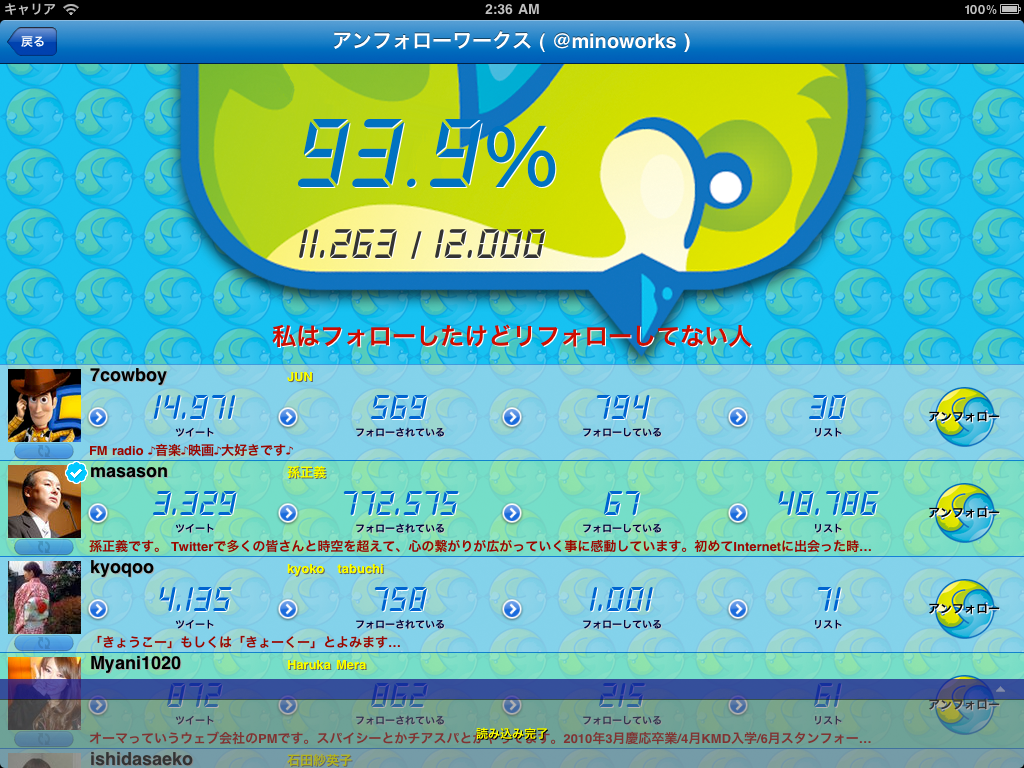Open 7cowboy's lists arrow
Viewport: 1024px width, 768px height.
coord(738,417)
